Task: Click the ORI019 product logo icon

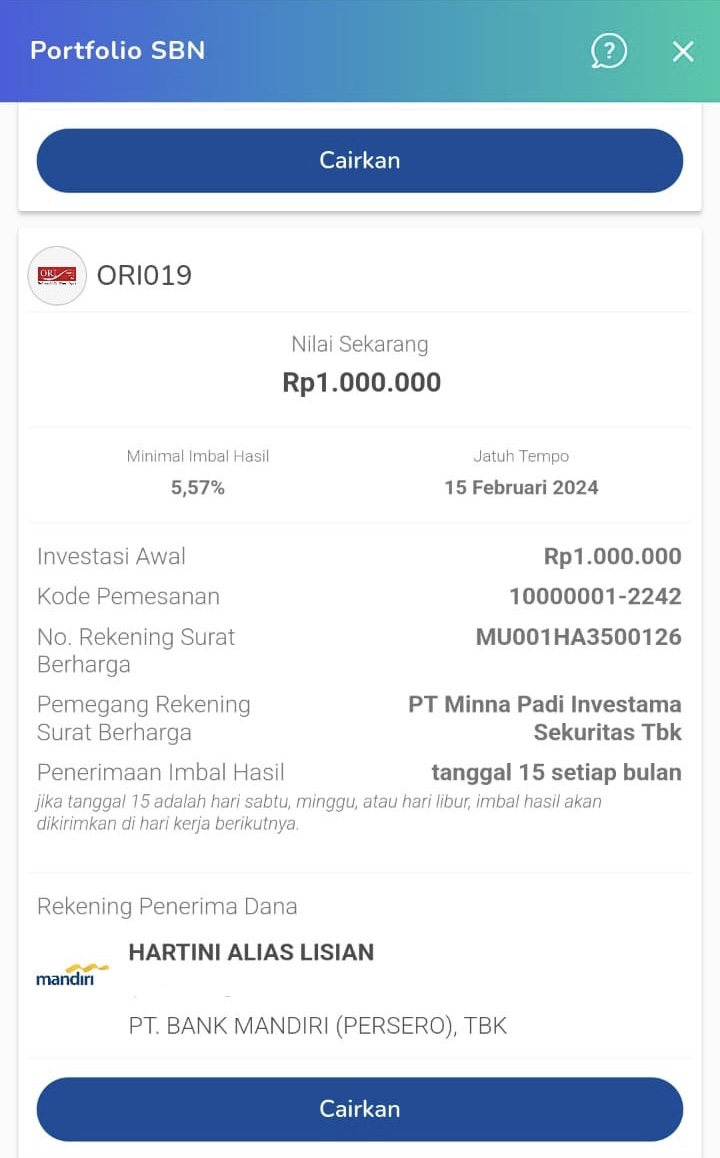Action: point(56,275)
